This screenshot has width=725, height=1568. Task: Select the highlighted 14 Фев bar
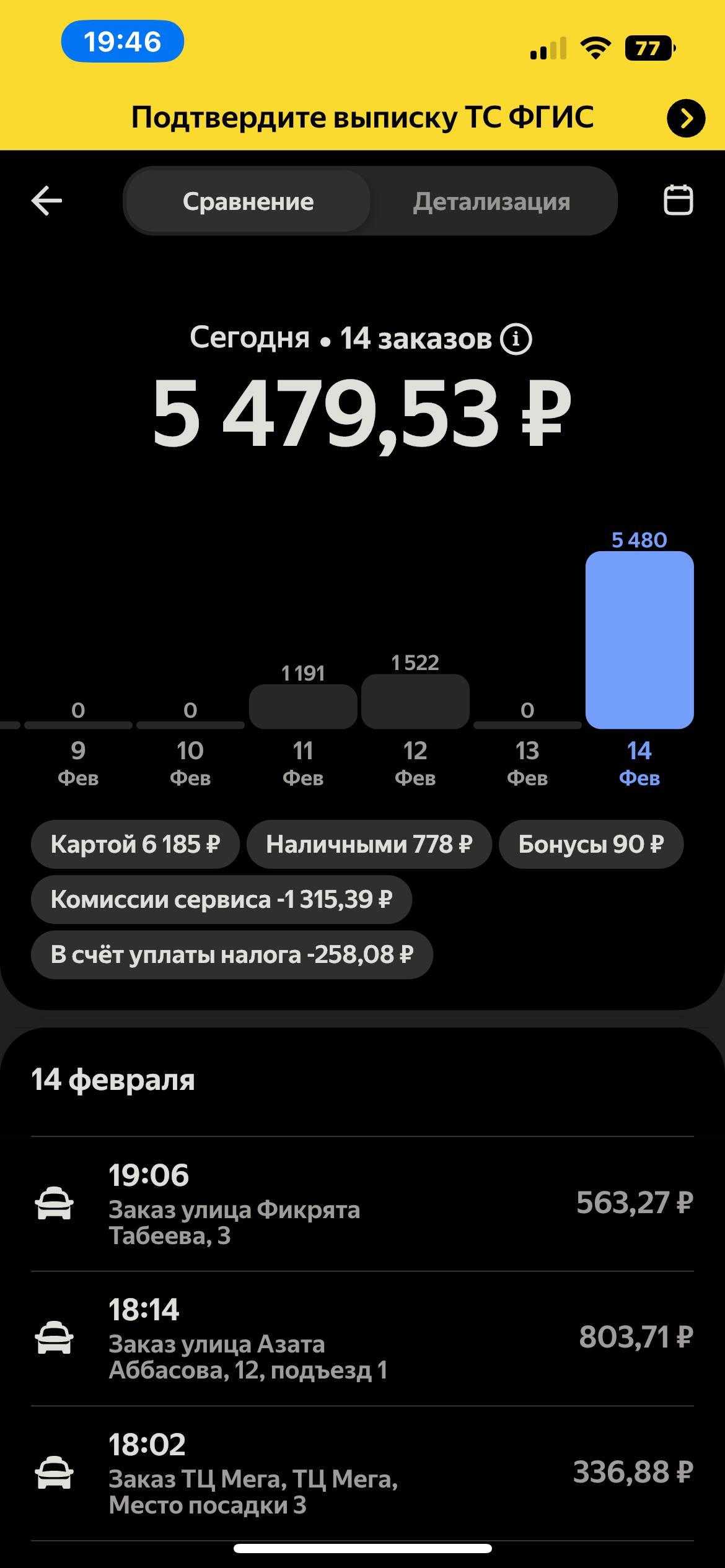point(639,640)
